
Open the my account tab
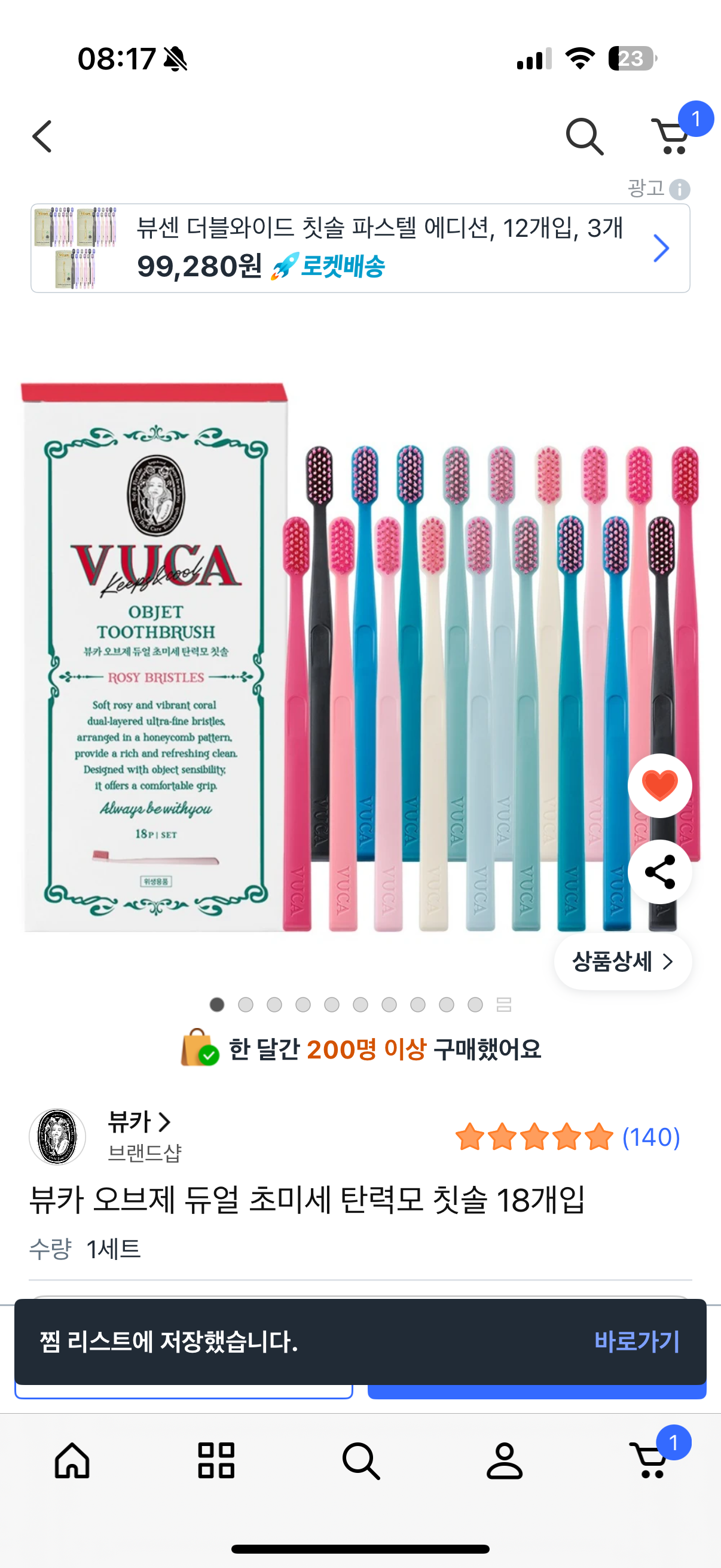click(505, 1461)
